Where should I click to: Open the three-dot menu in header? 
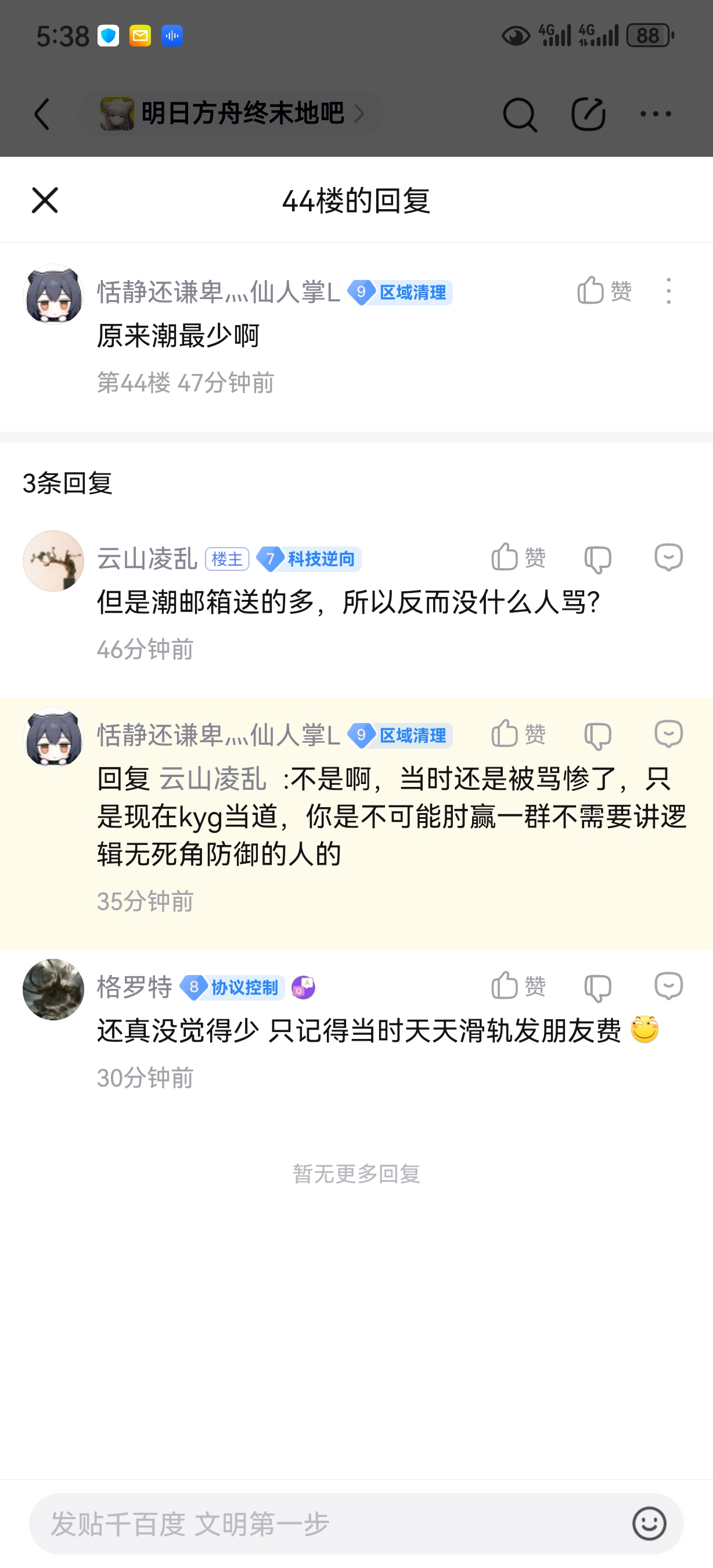[x=655, y=114]
